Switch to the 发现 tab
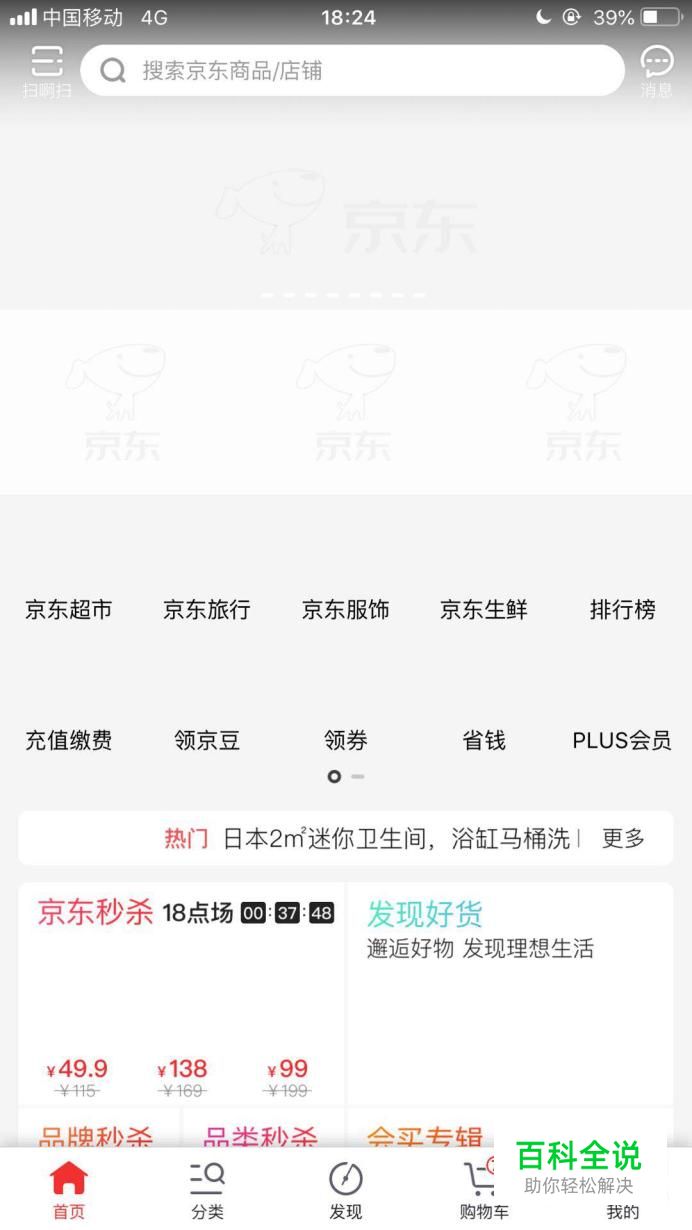This screenshot has height=1230, width=692. [x=345, y=1190]
